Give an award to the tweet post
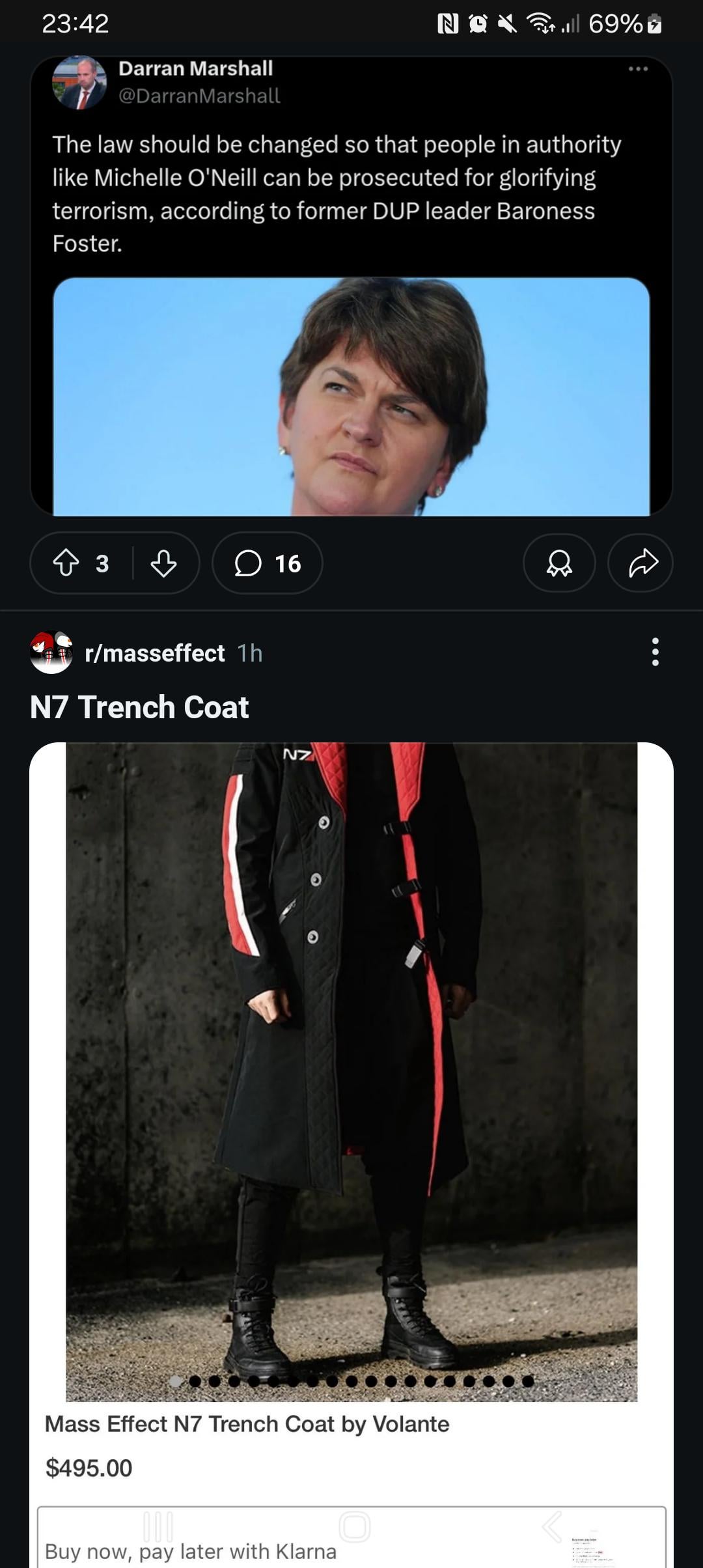703x1568 pixels. (x=559, y=563)
